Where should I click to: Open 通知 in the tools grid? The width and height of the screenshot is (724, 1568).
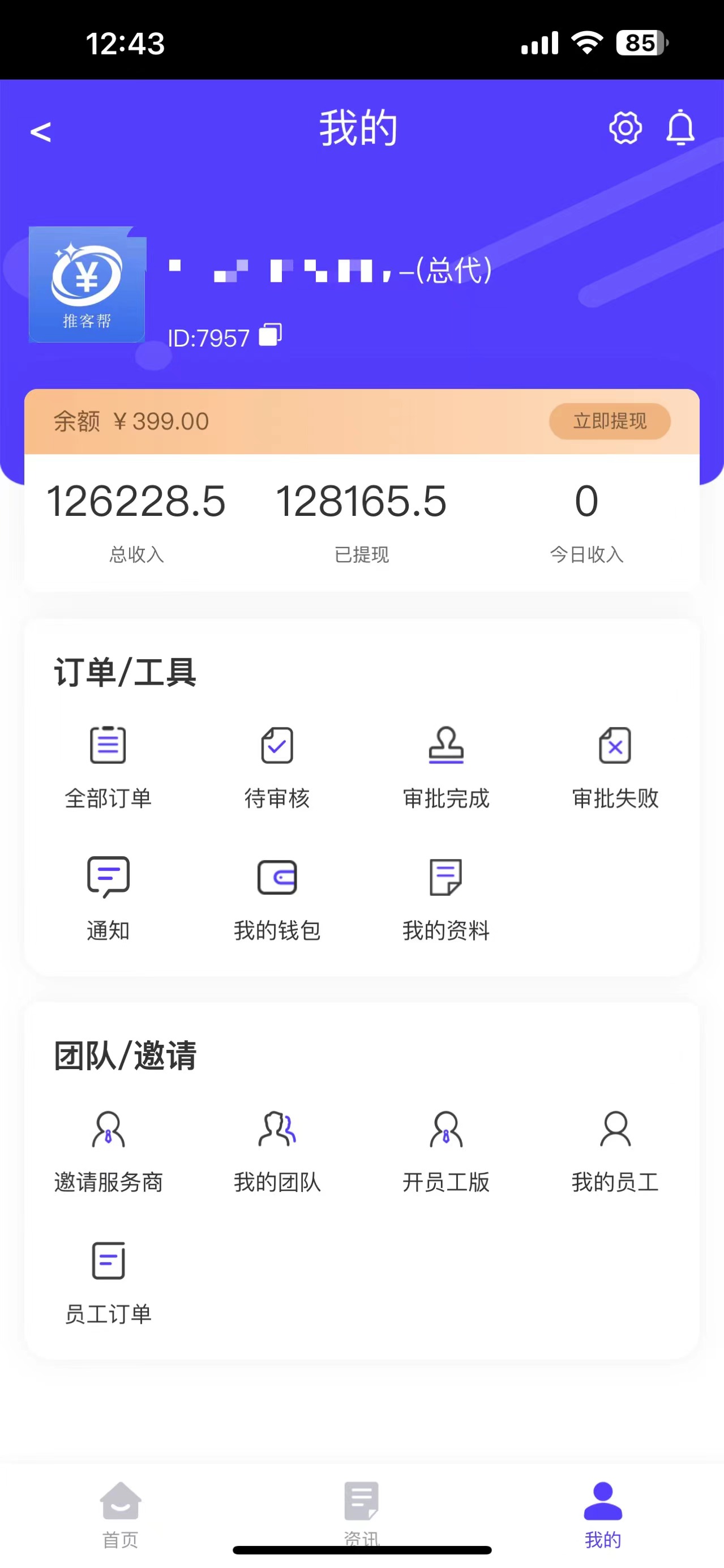[108, 898]
